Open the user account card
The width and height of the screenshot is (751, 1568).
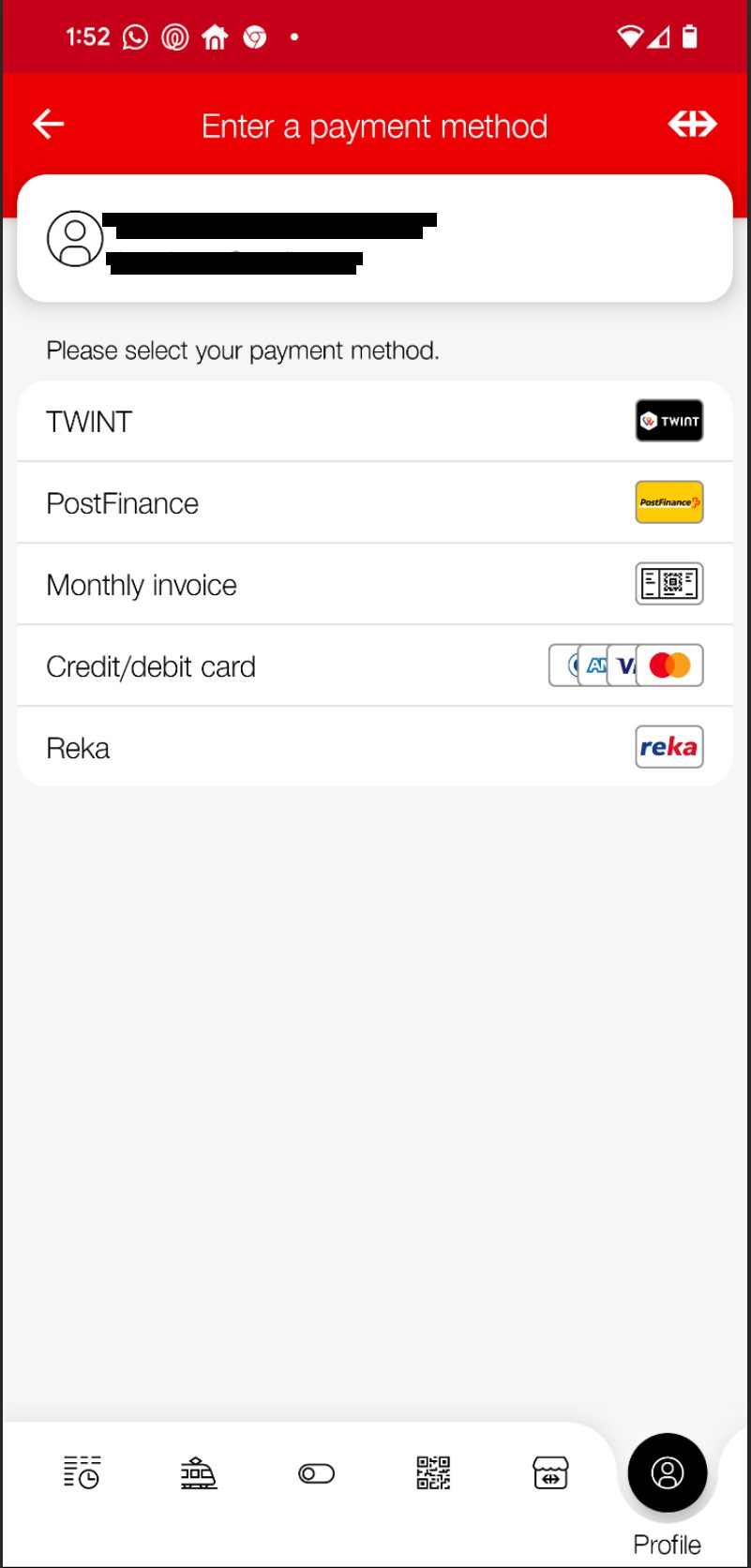tap(374, 239)
